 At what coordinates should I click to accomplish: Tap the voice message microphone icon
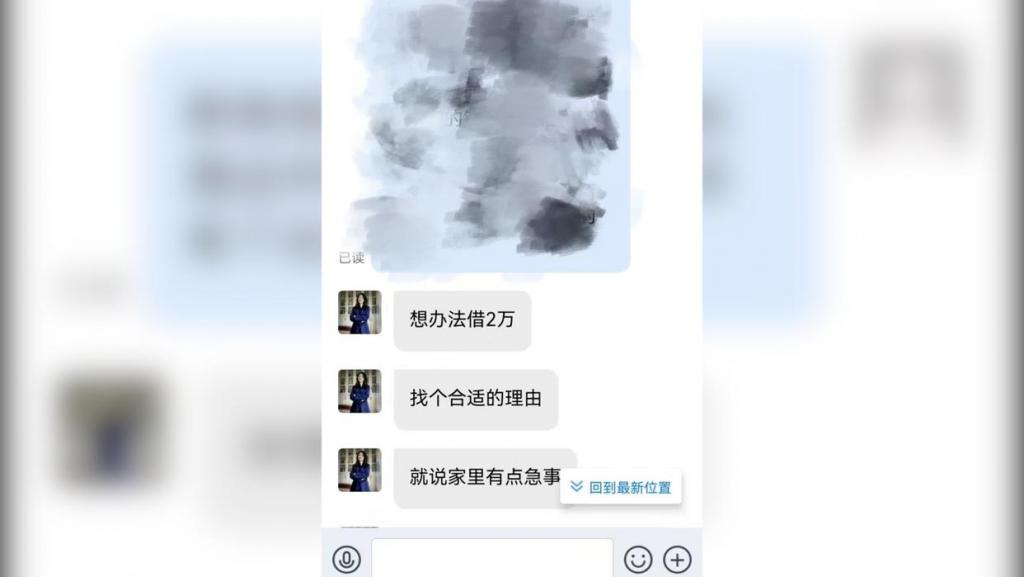coord(347,559)
